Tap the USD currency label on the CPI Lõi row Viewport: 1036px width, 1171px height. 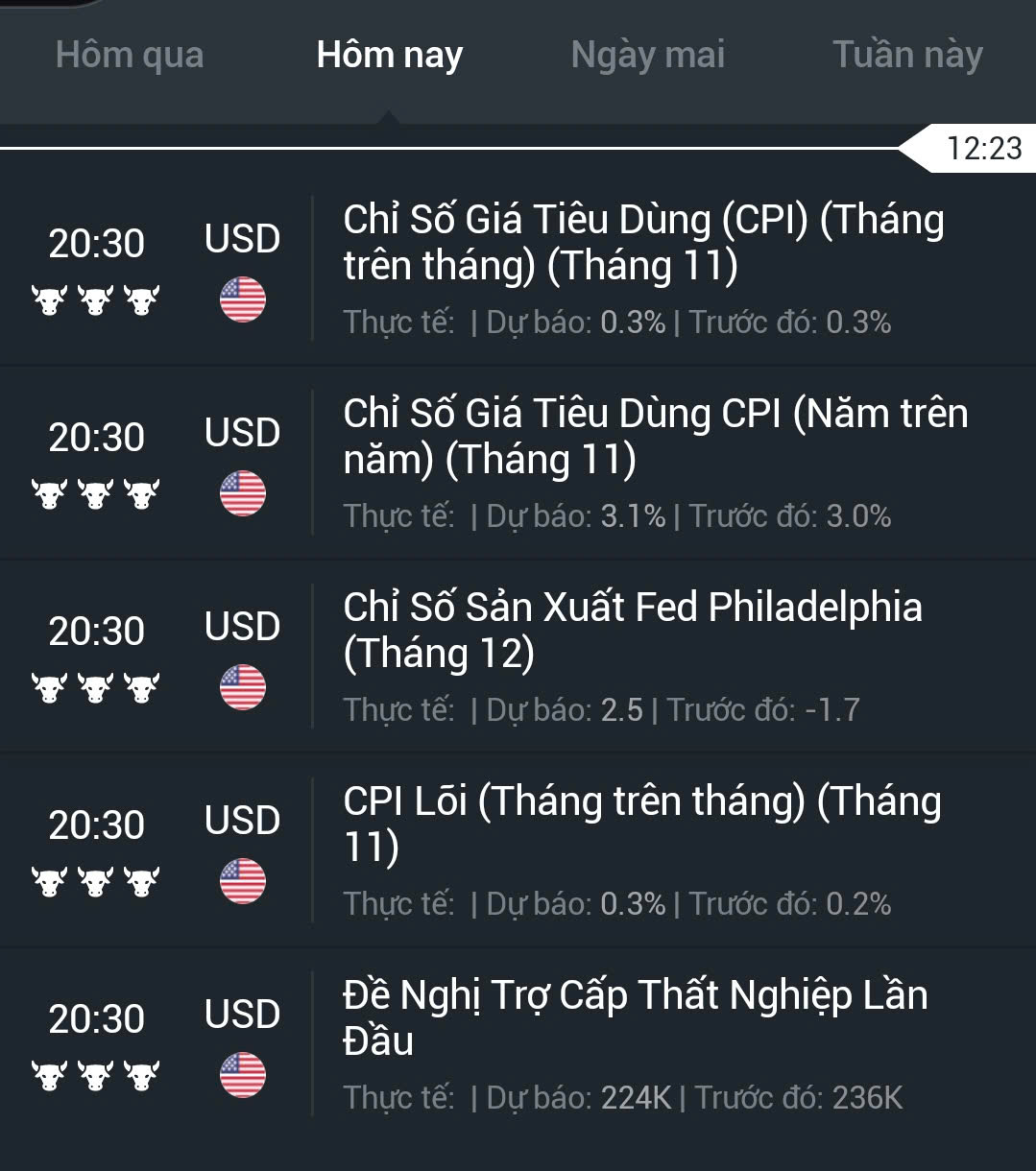coord(241,822)
